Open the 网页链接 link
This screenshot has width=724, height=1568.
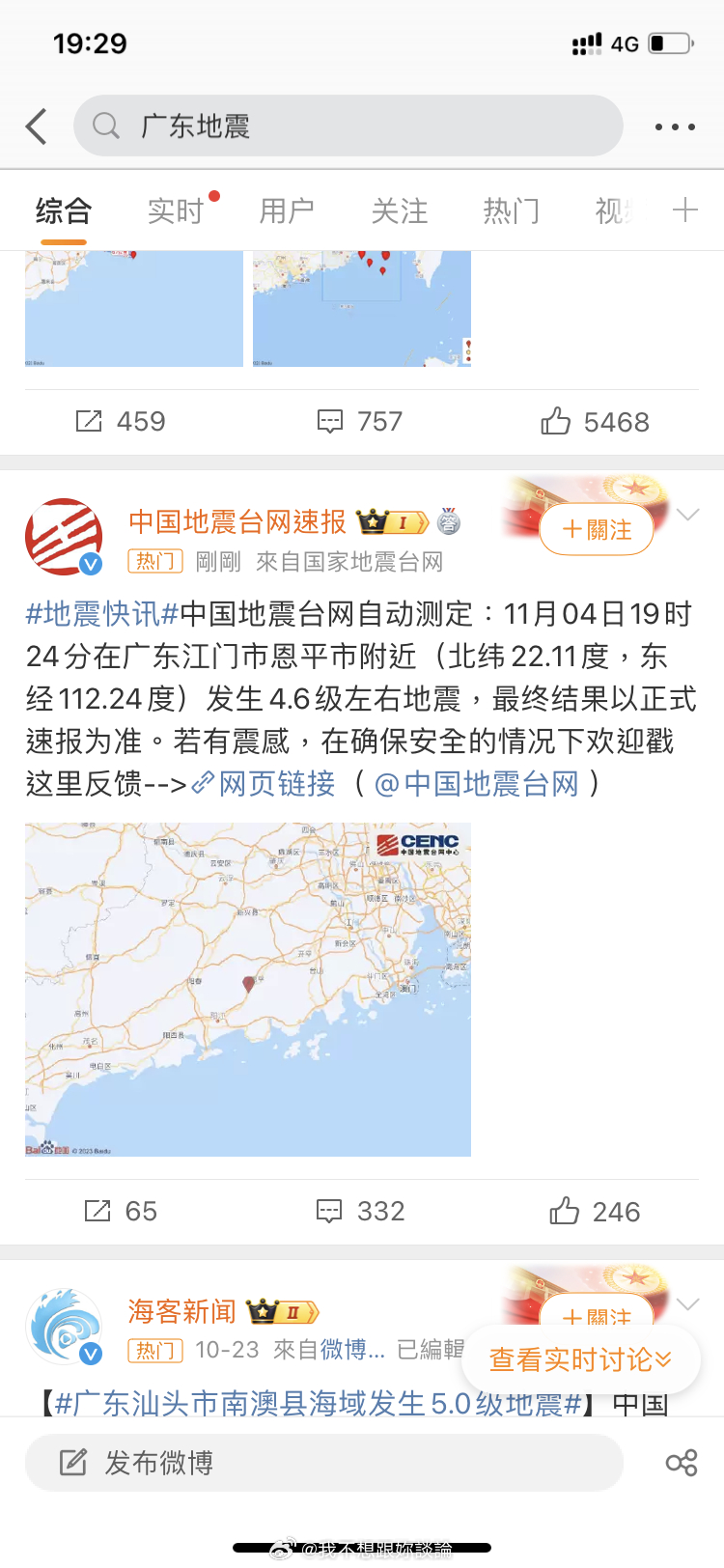(264, 784)
